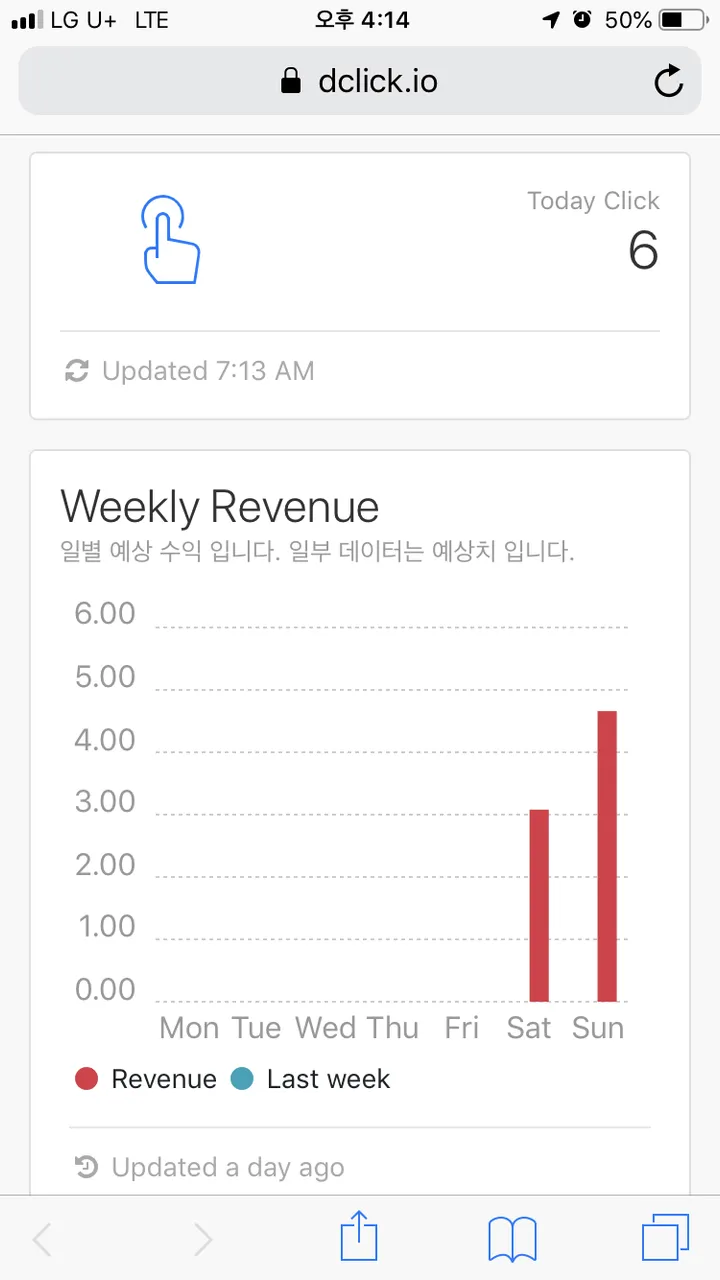Open the Safari share sheet
Screen dimensions: 720x1280
[359, 1239]
